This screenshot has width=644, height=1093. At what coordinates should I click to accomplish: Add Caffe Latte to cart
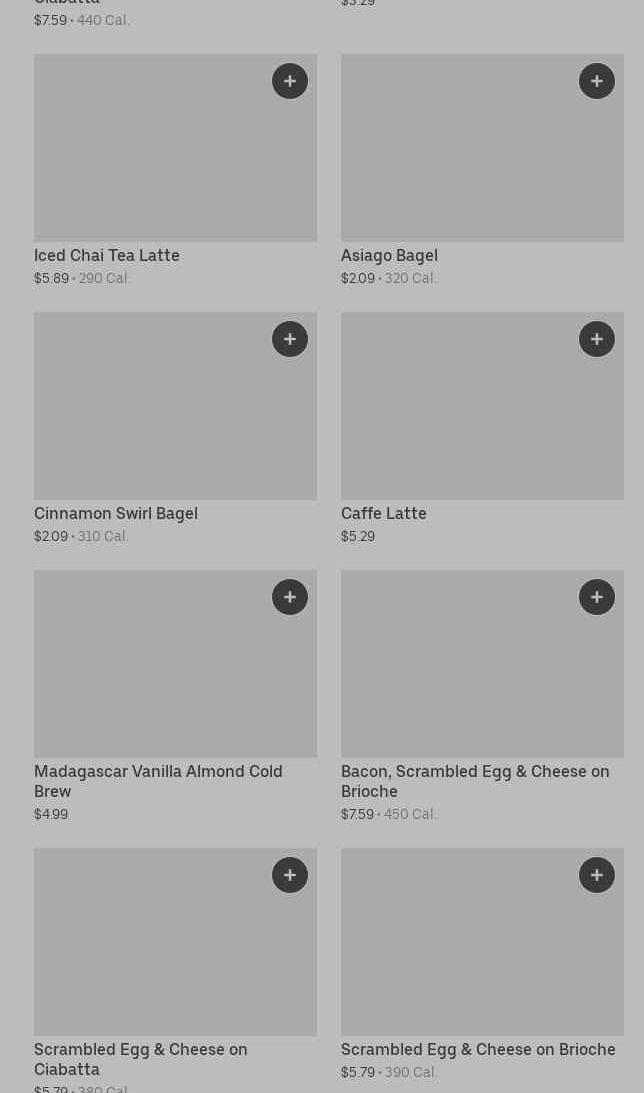tap(597, 339)
